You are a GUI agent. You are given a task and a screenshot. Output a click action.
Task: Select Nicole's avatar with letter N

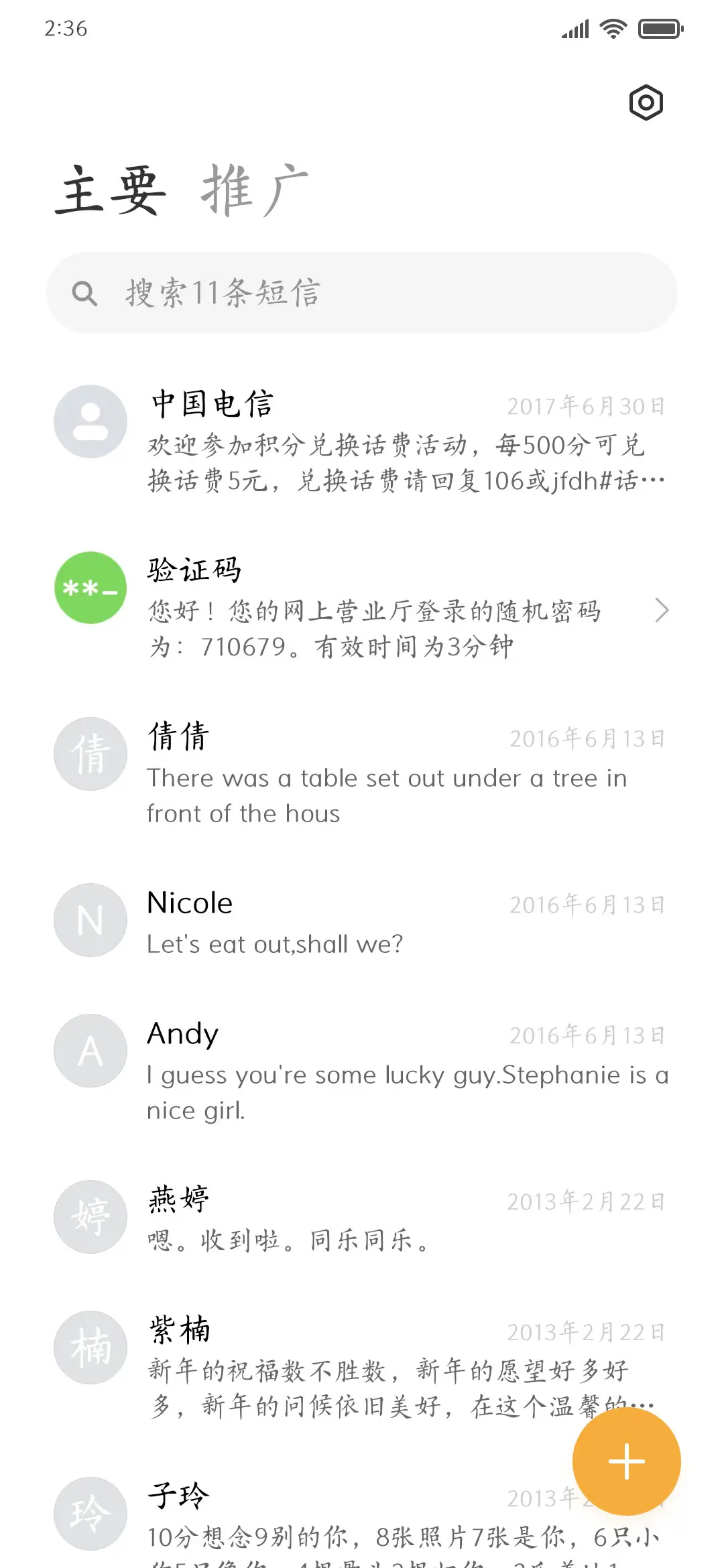coord(89,919)
